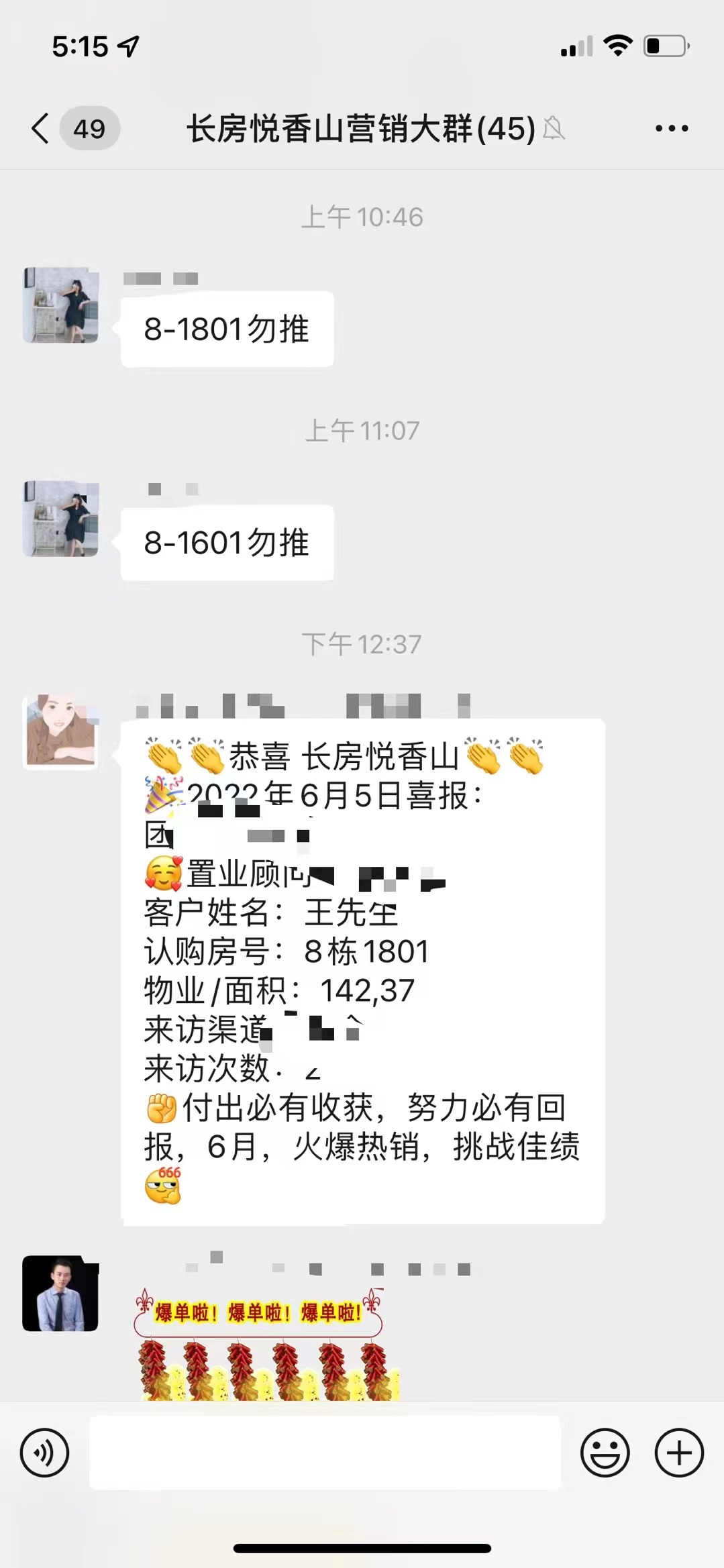This screenshot has width=724, height=1568.
Task: Open the group chat options menu
Action: click(x=672, y=128)
